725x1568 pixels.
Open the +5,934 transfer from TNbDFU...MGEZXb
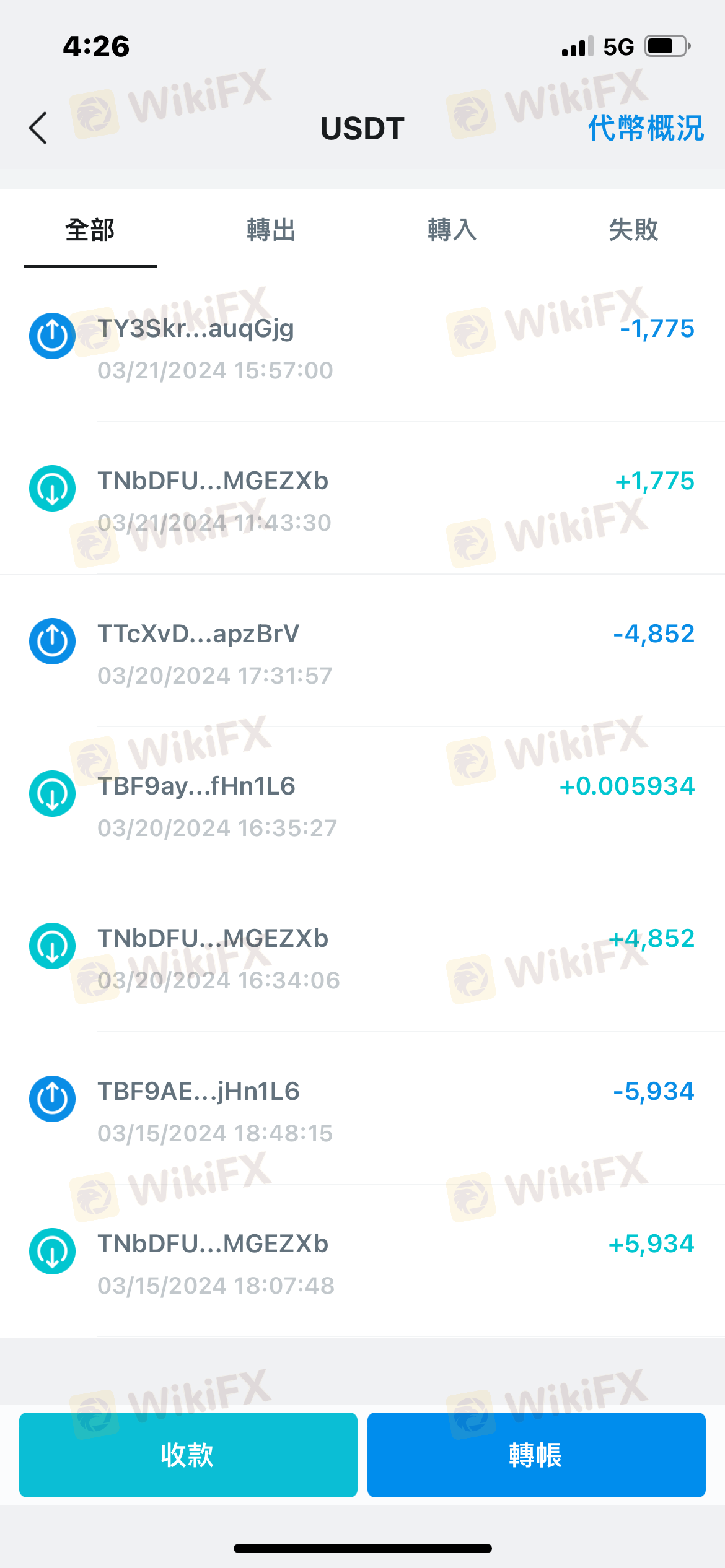362,1261
